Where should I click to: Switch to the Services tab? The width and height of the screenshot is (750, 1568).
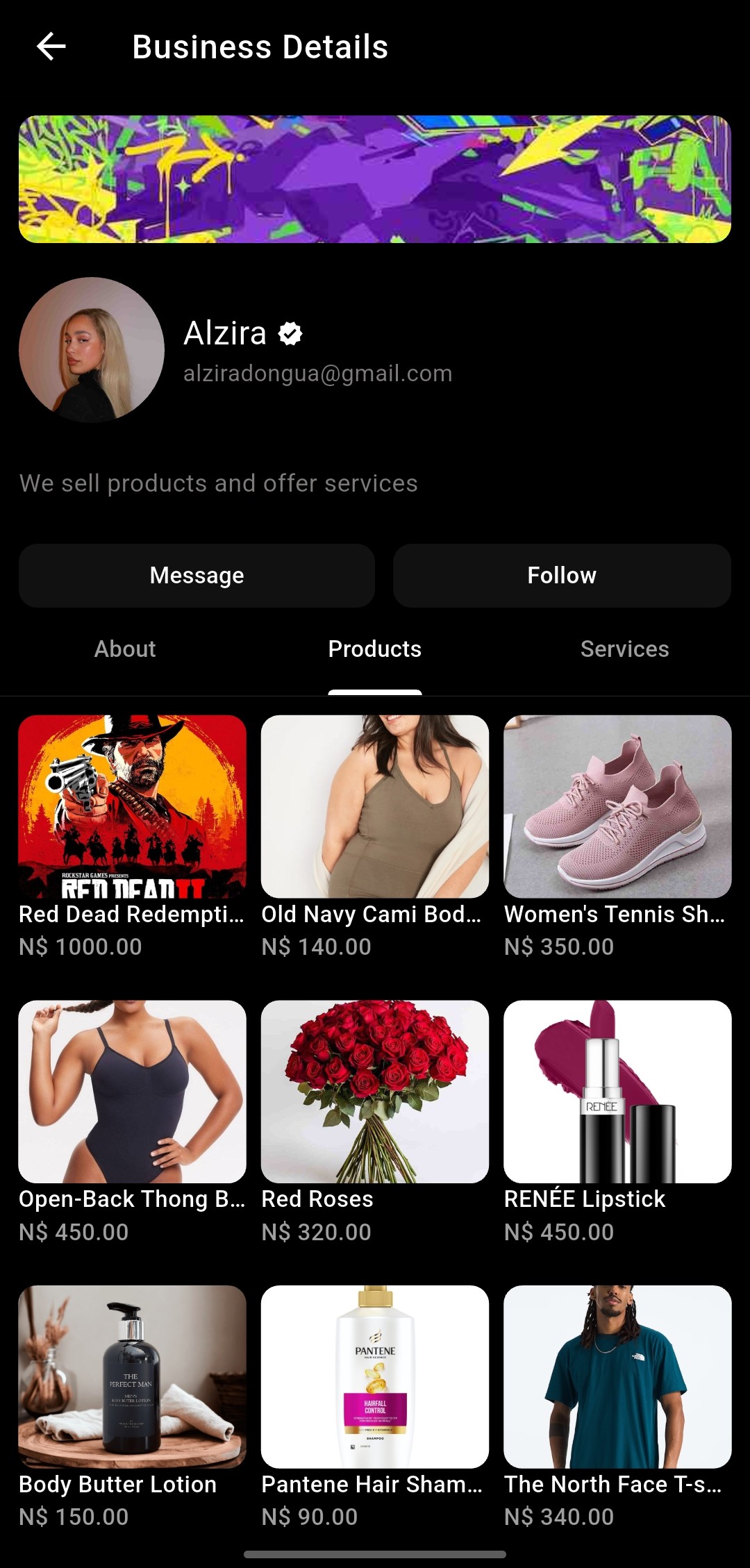coord(624,649)
